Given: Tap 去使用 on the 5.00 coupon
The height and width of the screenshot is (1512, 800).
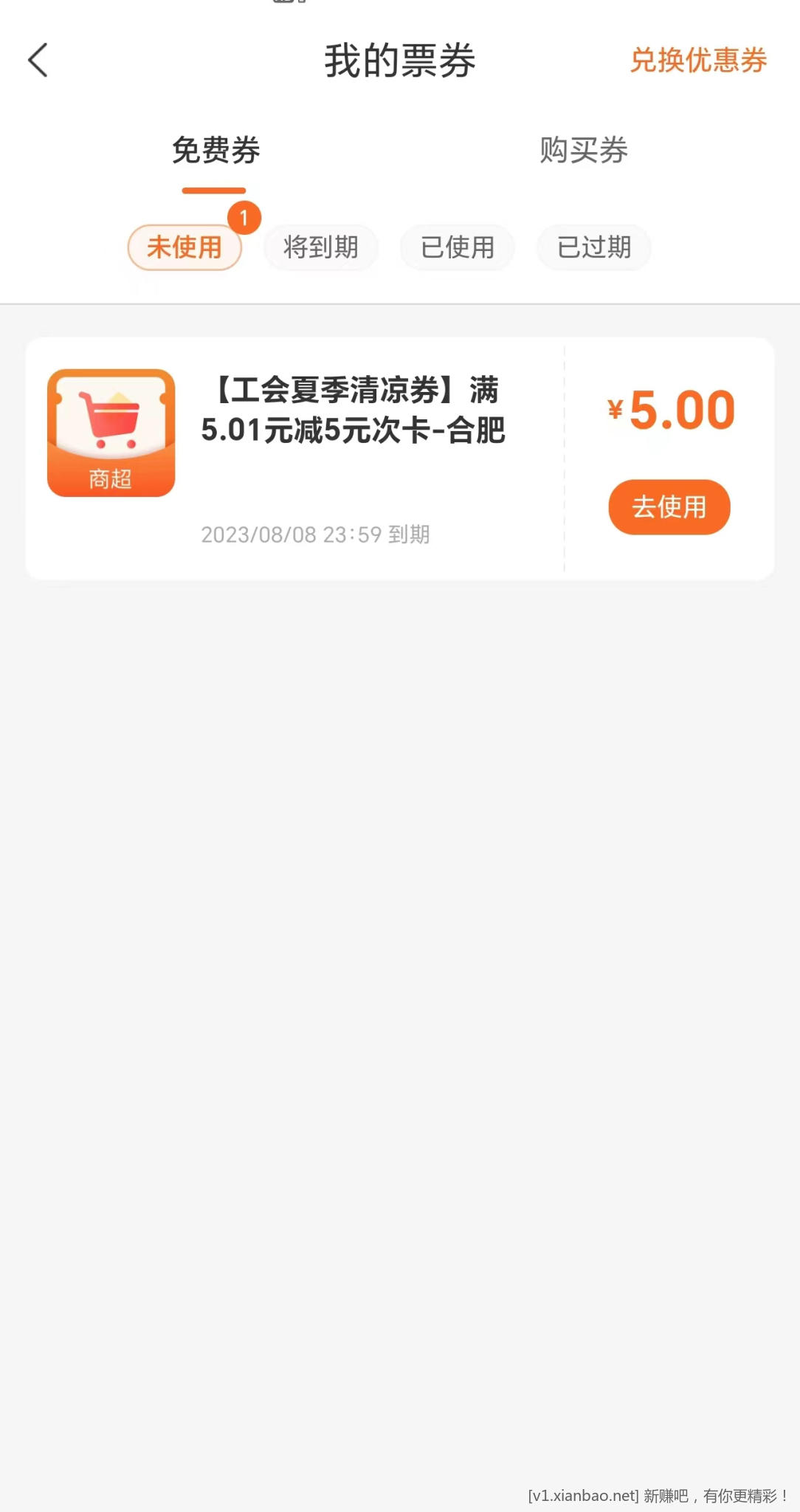Looking at the screenshot, I should (x=669, y=507).
